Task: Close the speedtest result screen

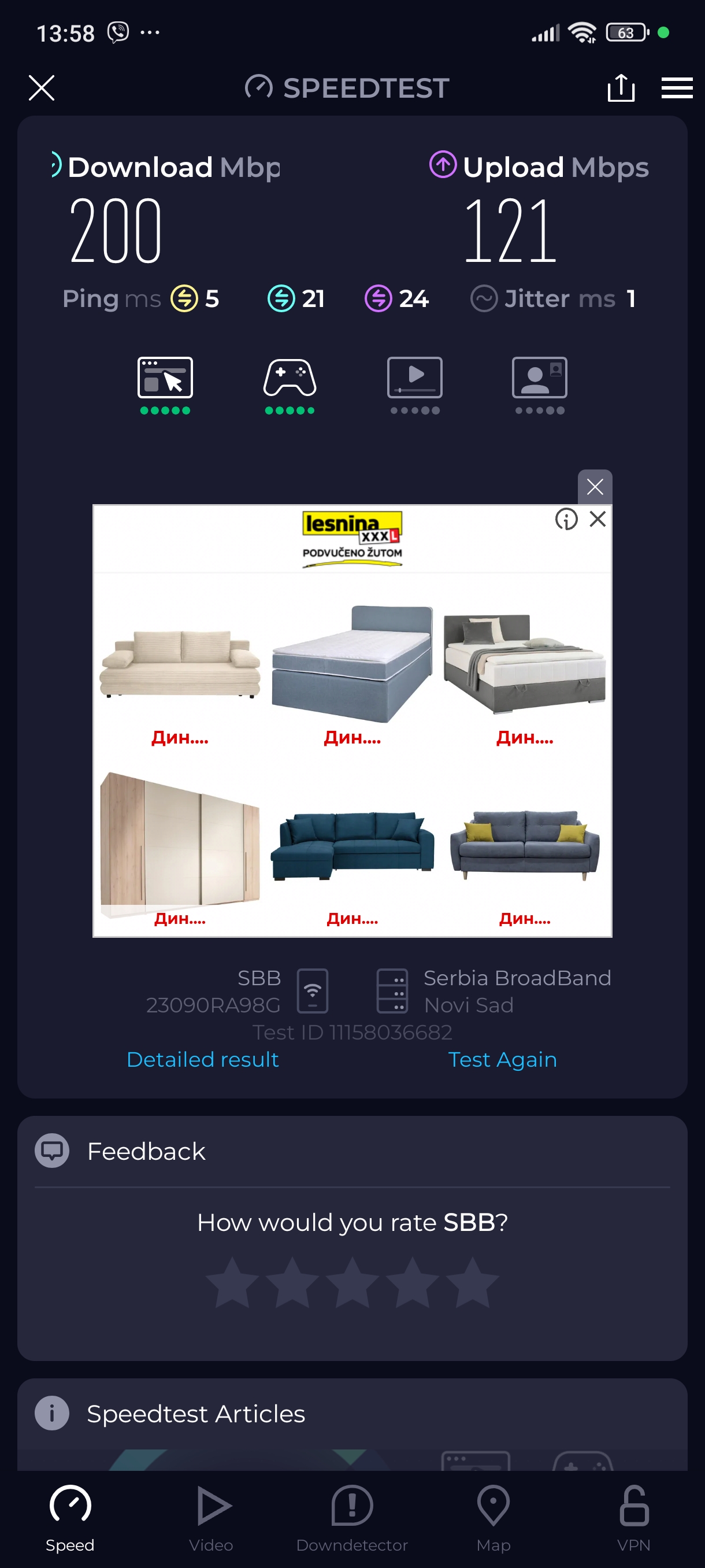Action: click(x=42, y=88)
